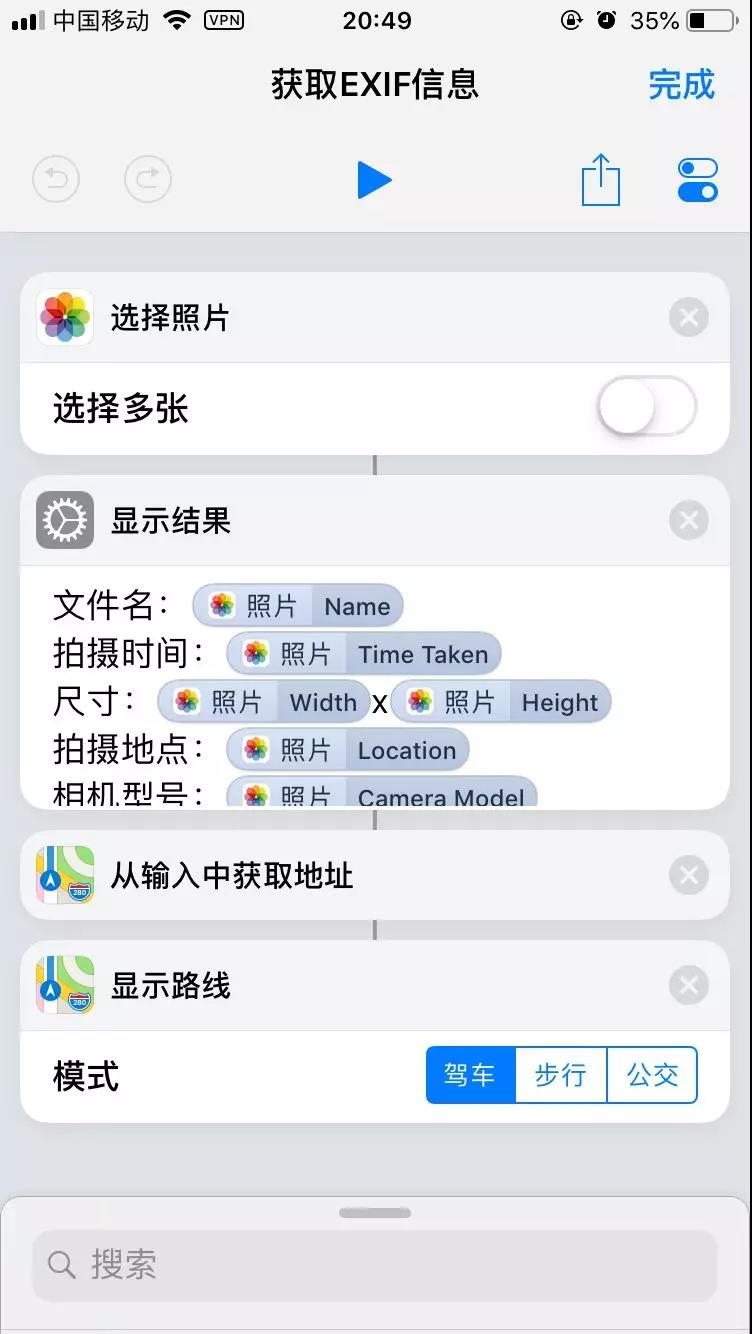The height and width of the screenshot is (1334, 752).
Task: Select 驾车 mode
Action: (x=470, y=1075)
